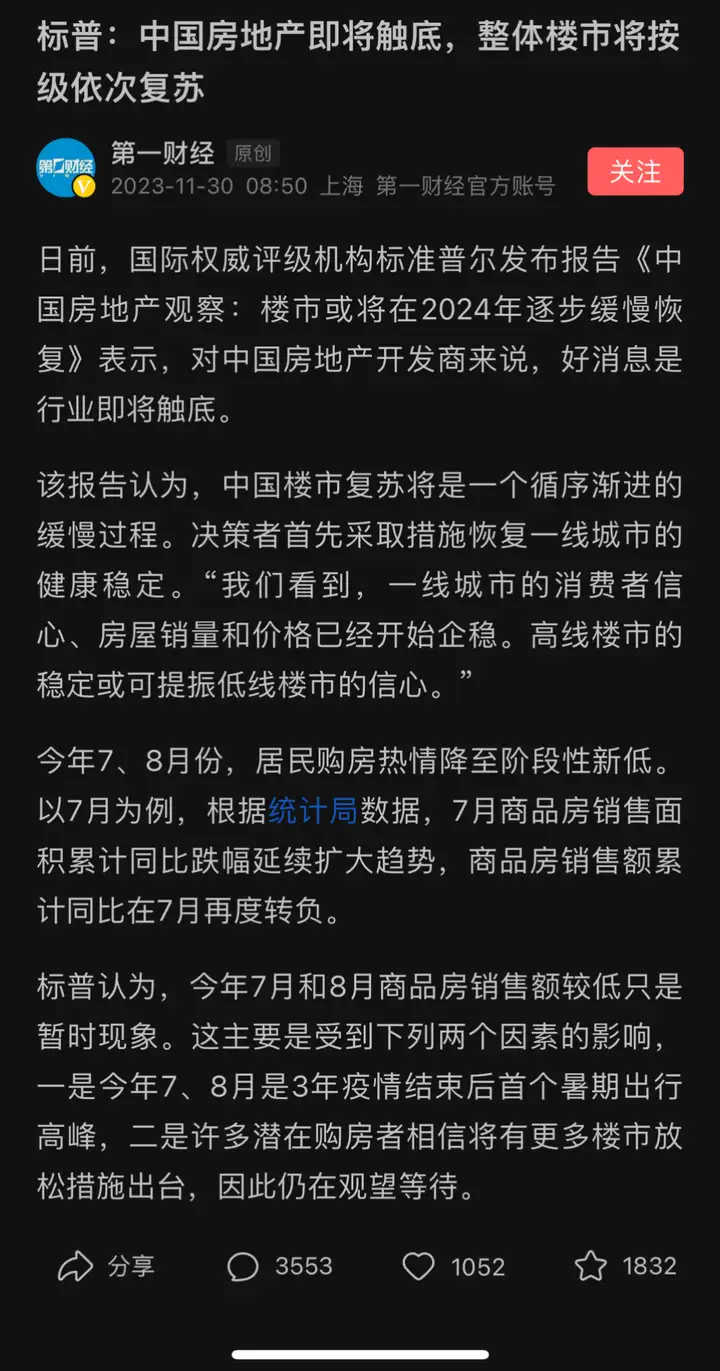
Task: Follow 第一财经 with the 关注 button
Action: 635,171
